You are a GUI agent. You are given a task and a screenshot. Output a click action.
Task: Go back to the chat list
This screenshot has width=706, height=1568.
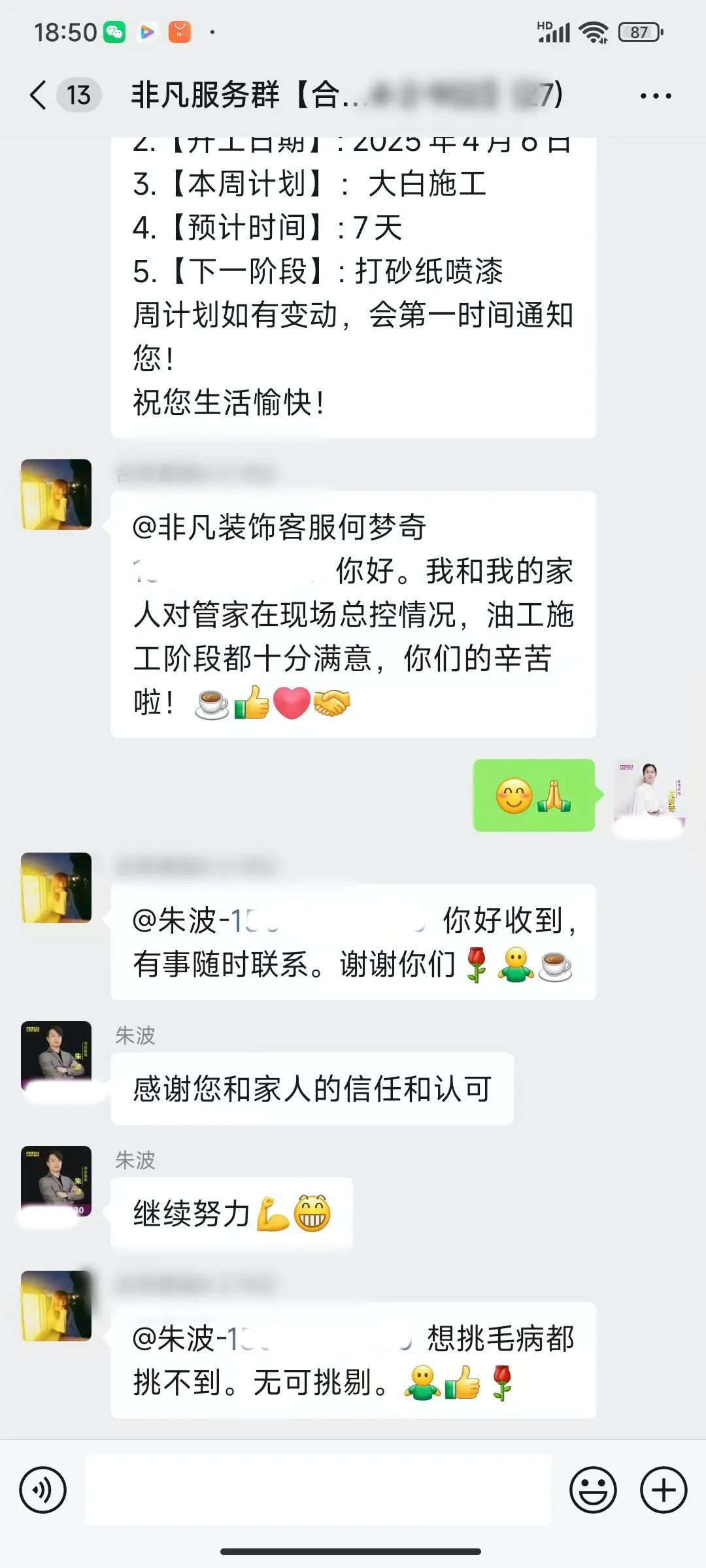[x=39, y=95]
